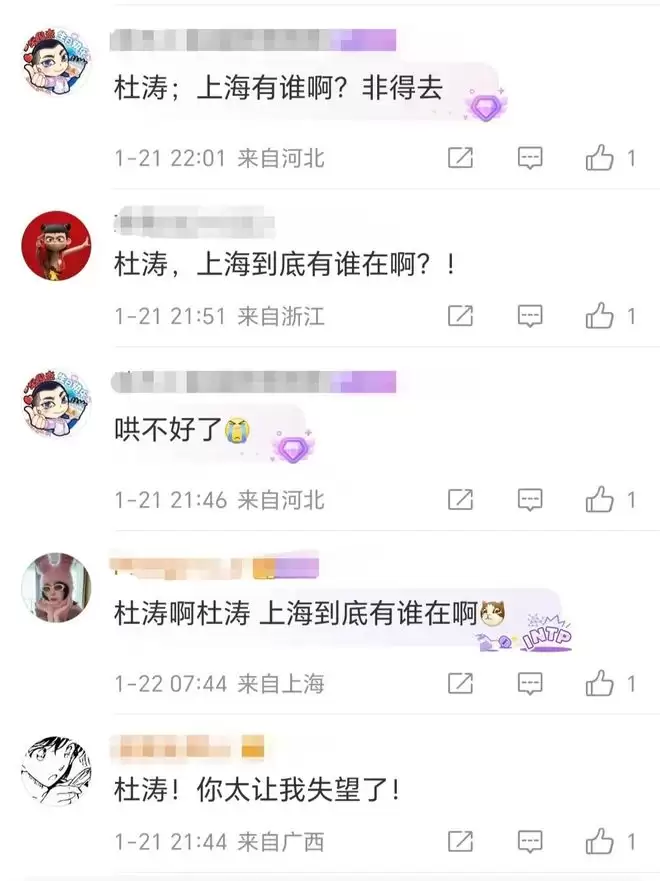The height and width of the screenshot is (881, 660).
Task: Reply to the comment "哄不好了"
Action: [x=529, y=498]
